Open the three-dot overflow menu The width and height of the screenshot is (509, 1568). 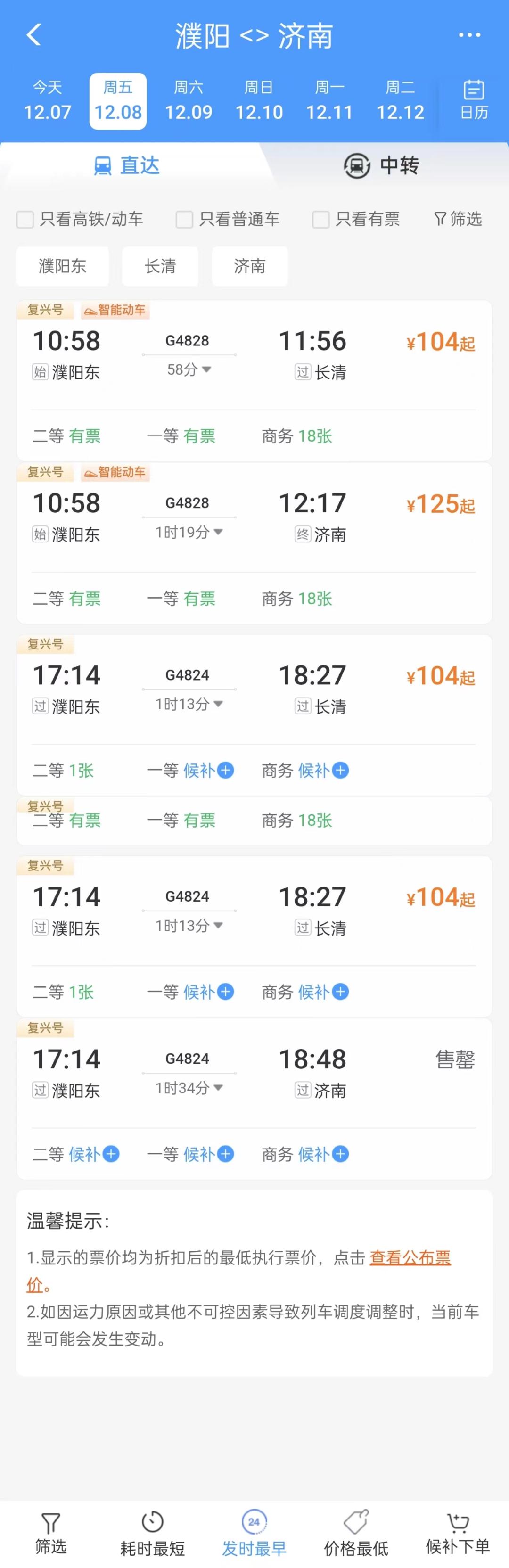click(x=469, y=35)
